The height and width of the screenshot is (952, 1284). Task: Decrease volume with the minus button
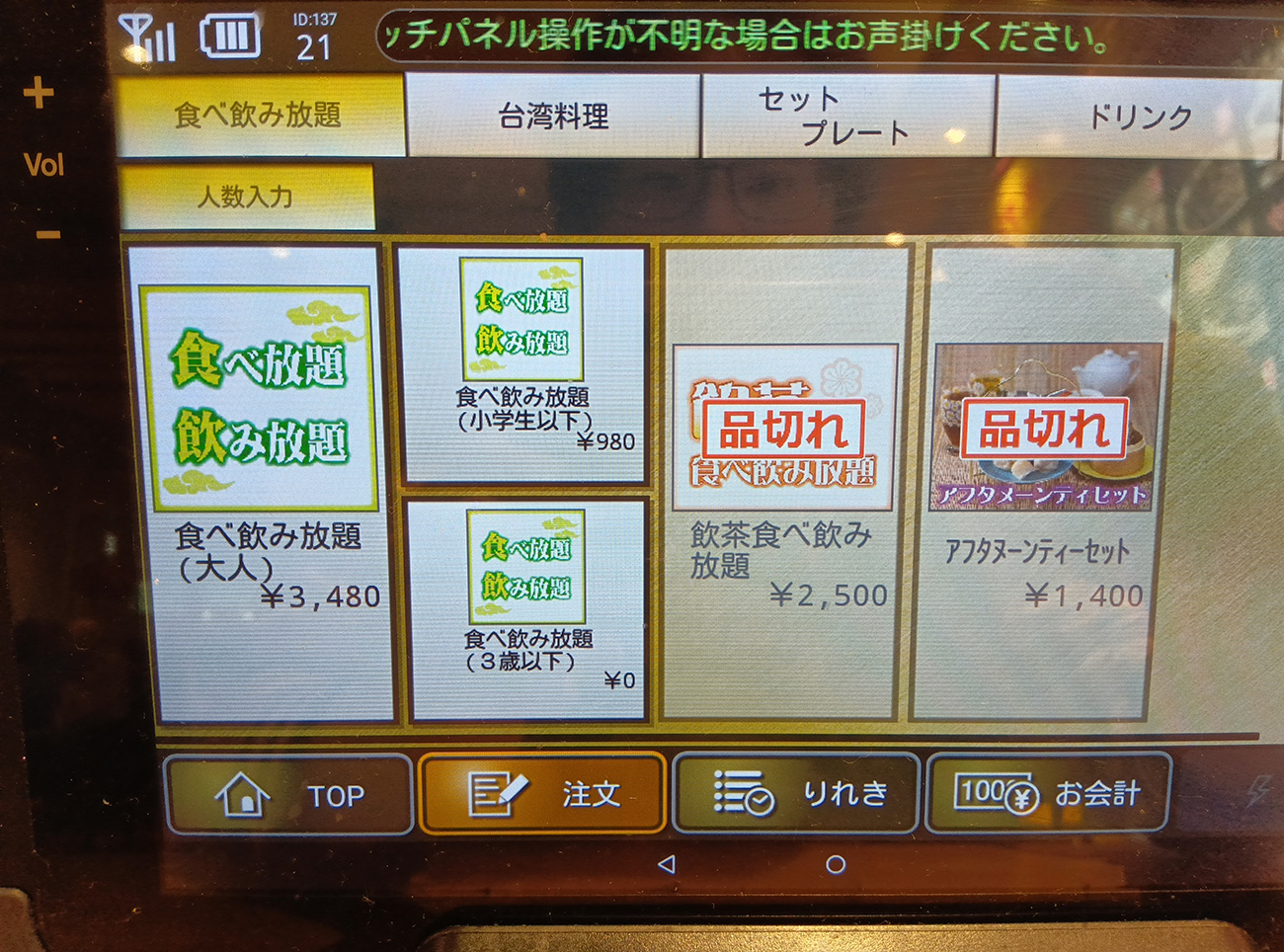coord(46,235)
